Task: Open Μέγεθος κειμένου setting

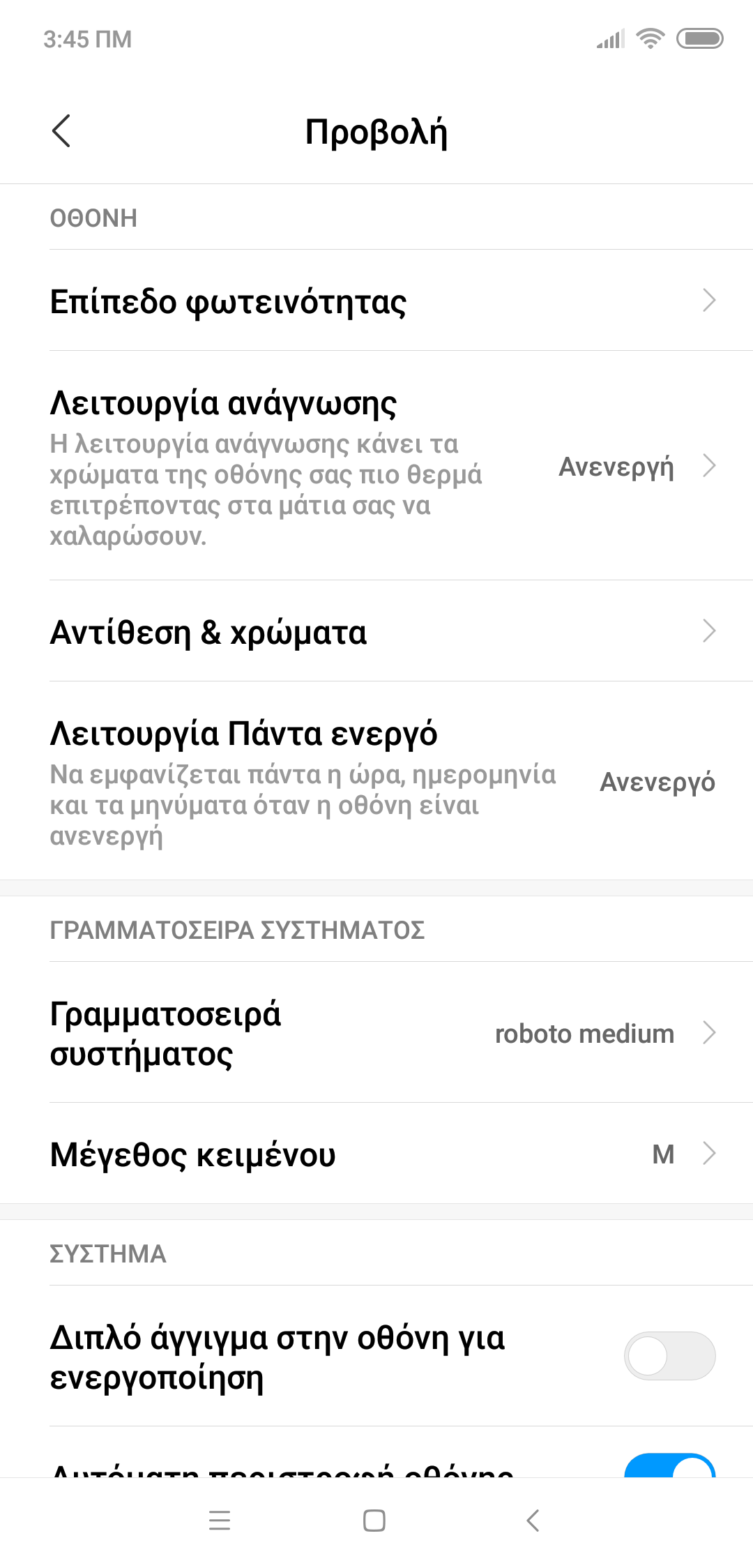Action: click(x=376, y=1154)
